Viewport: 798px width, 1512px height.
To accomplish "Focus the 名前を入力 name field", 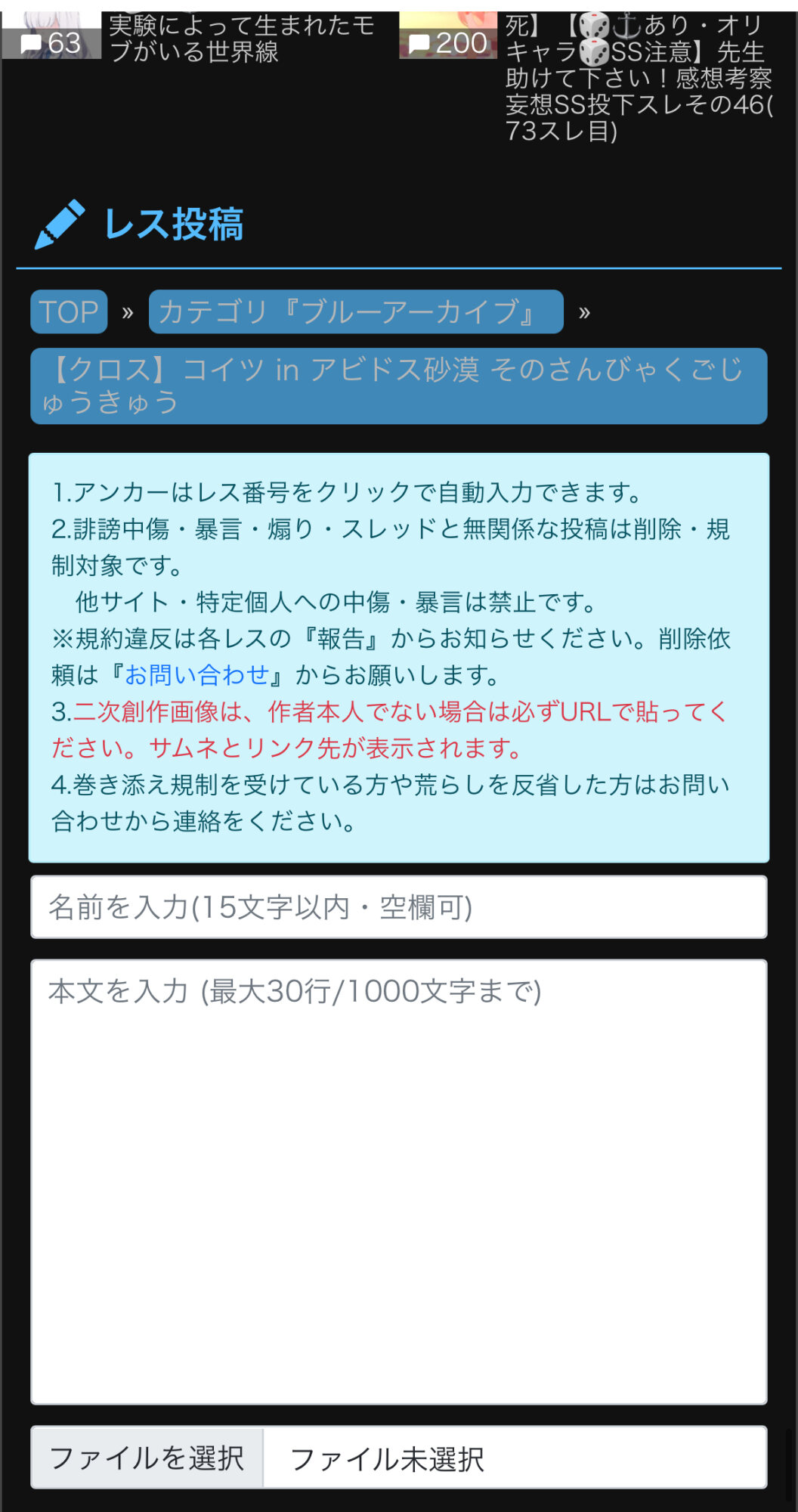I will point(399,907).
